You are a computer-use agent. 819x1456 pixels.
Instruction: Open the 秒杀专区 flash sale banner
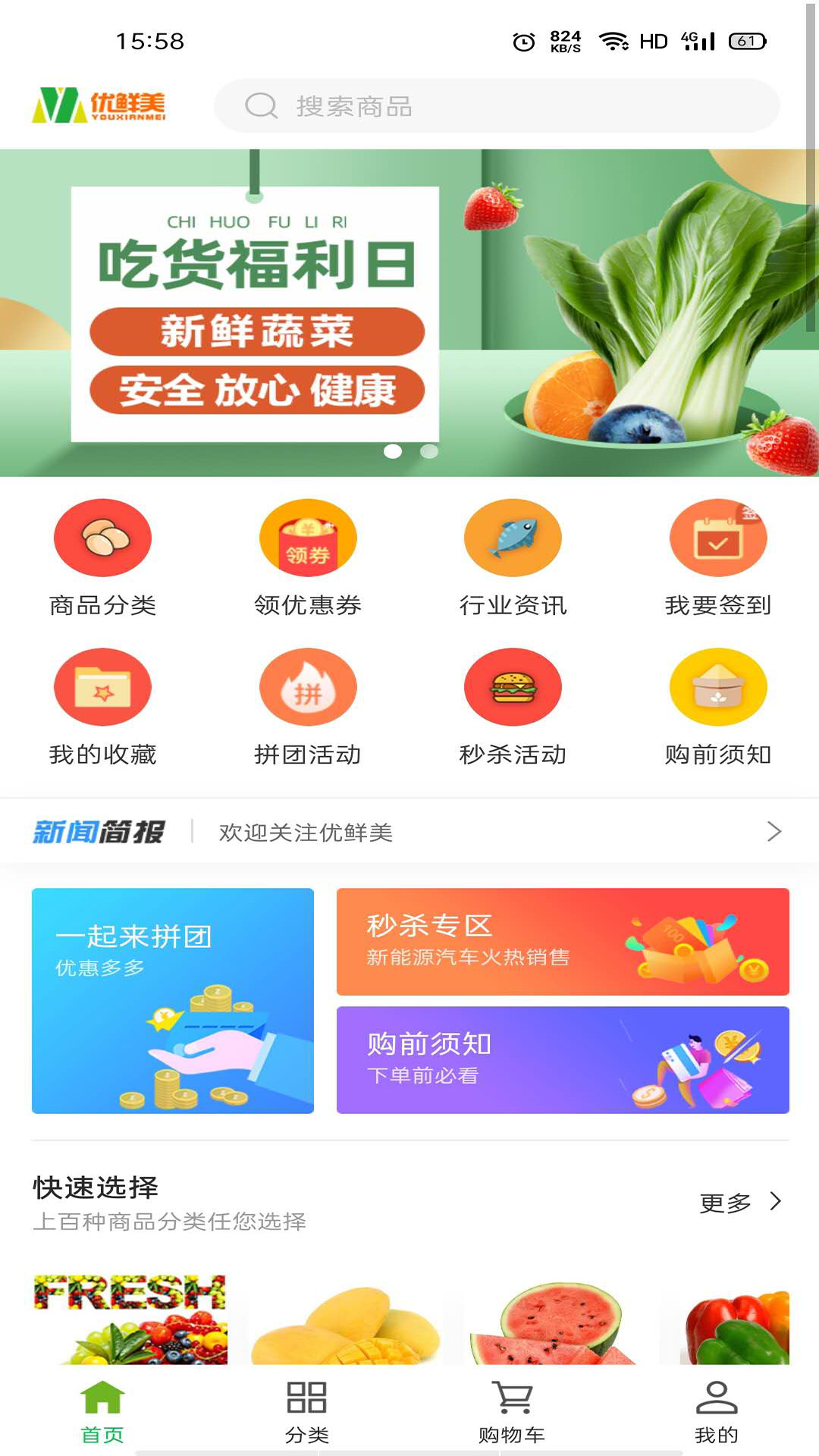[561, 943]
